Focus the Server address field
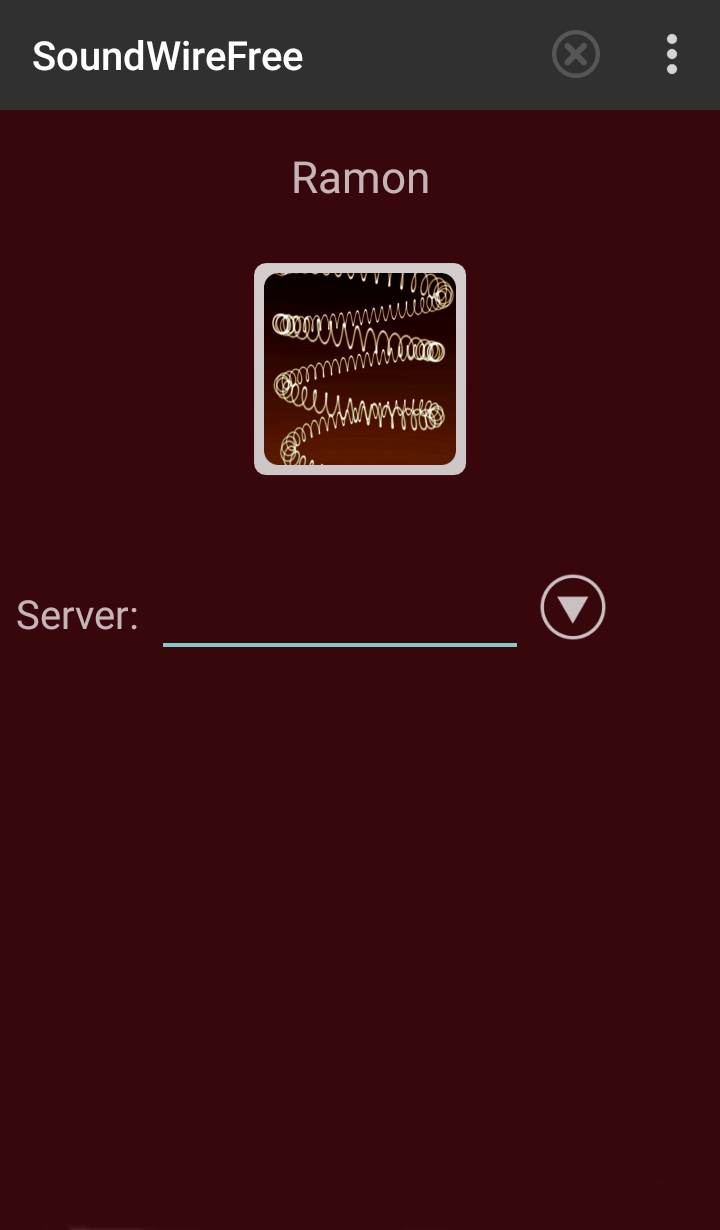This screenshot has width=720, height=1230. (340, 615)
